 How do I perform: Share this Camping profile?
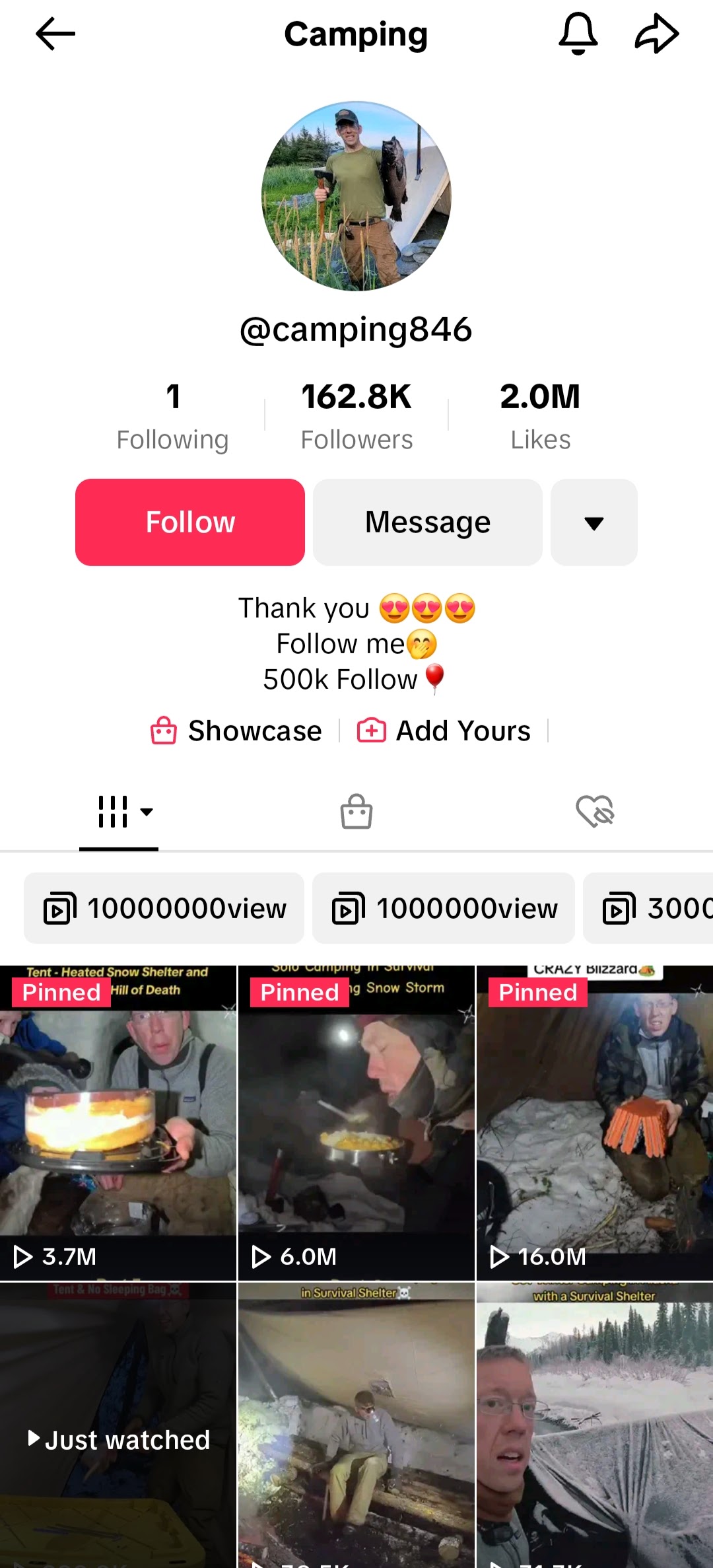click(656, 34)
